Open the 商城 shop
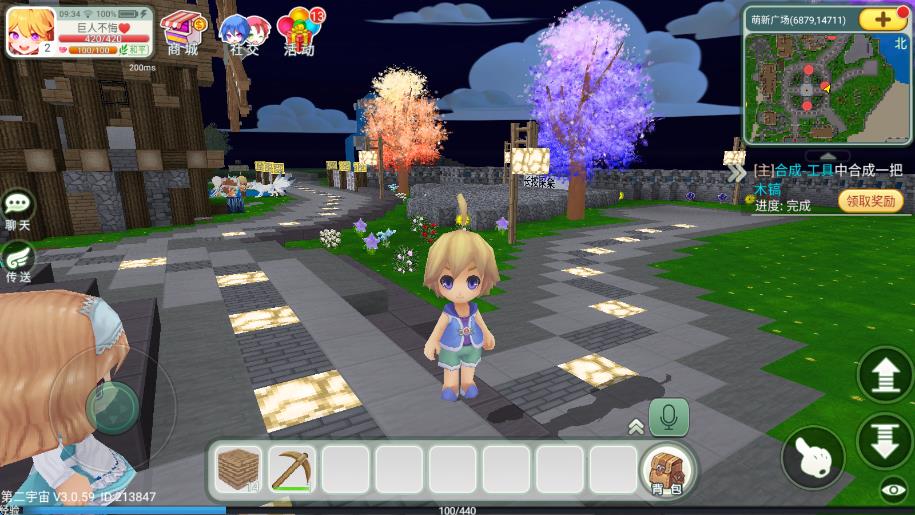This screenshot has height=515, width=915. click(x=182, y=32)
